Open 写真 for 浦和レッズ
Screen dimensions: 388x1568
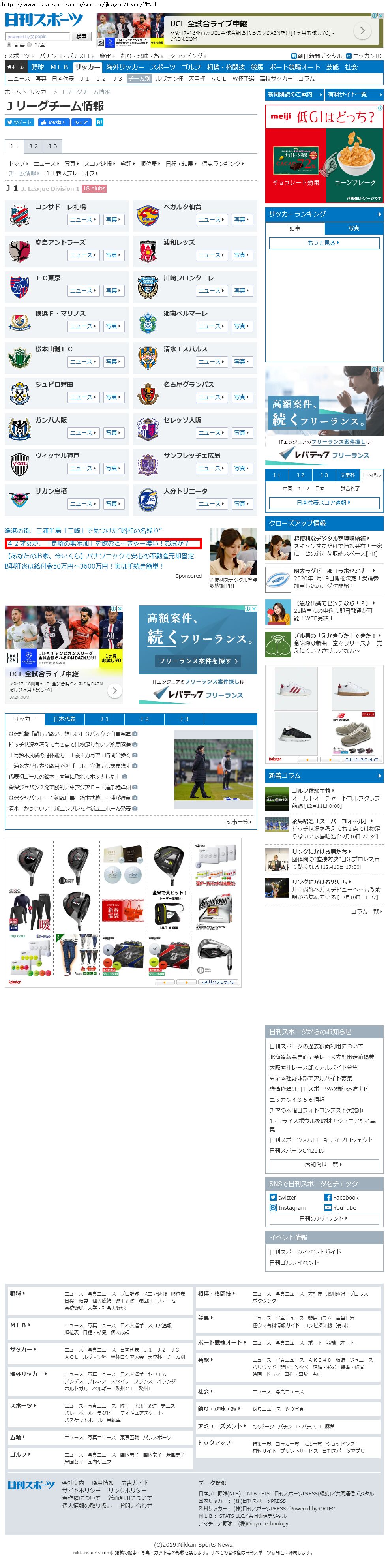point(241,255)
